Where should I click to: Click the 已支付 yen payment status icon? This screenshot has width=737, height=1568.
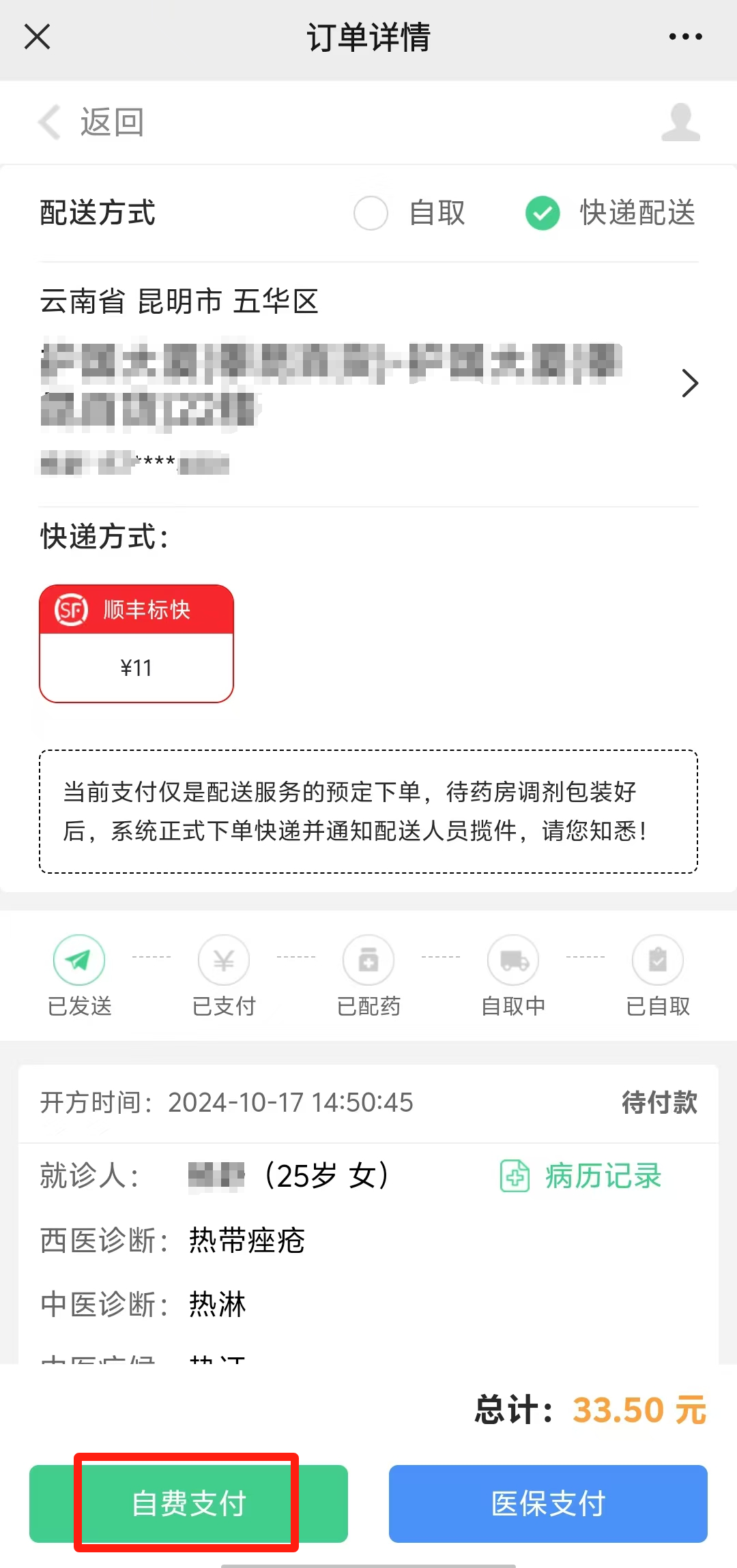click(223, 960)
